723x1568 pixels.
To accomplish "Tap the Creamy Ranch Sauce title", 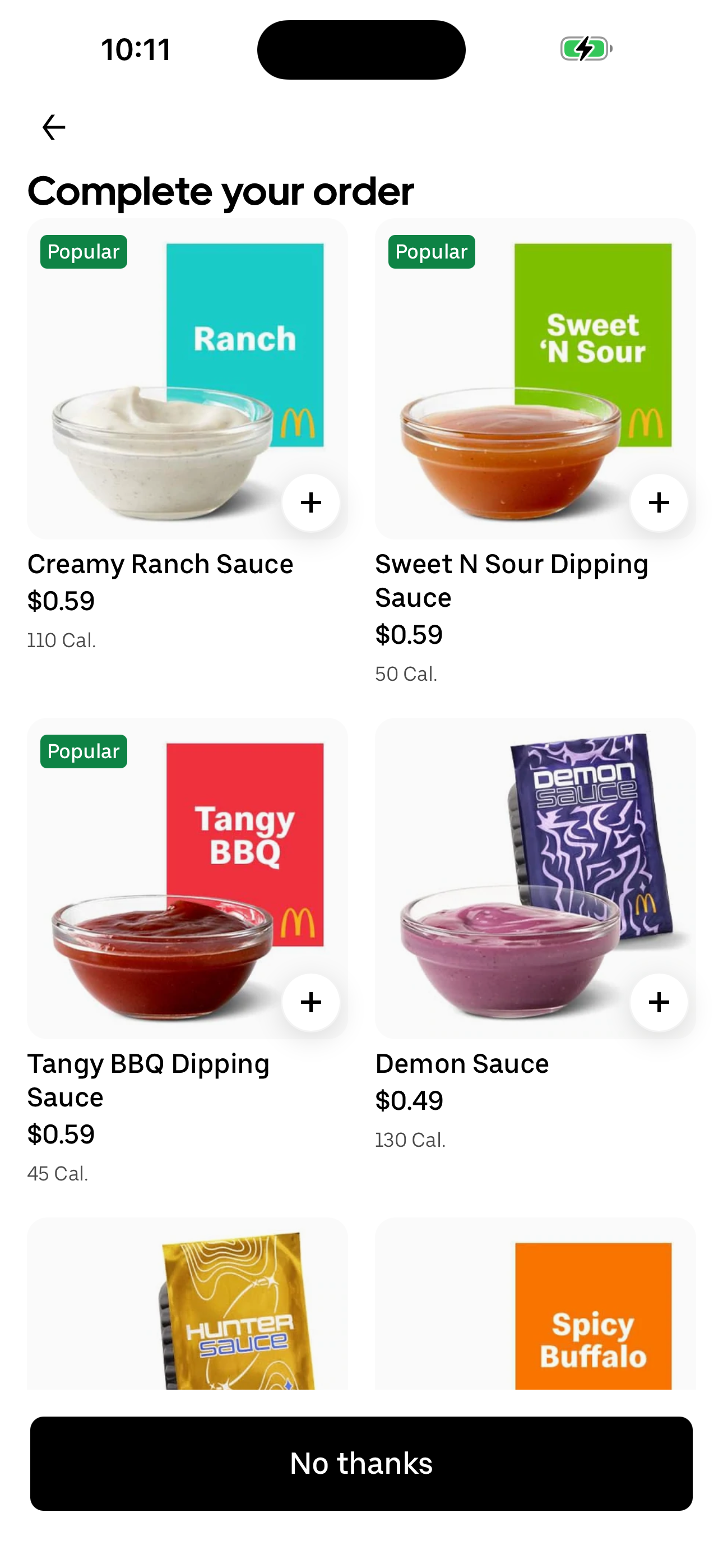I will 160,564.
